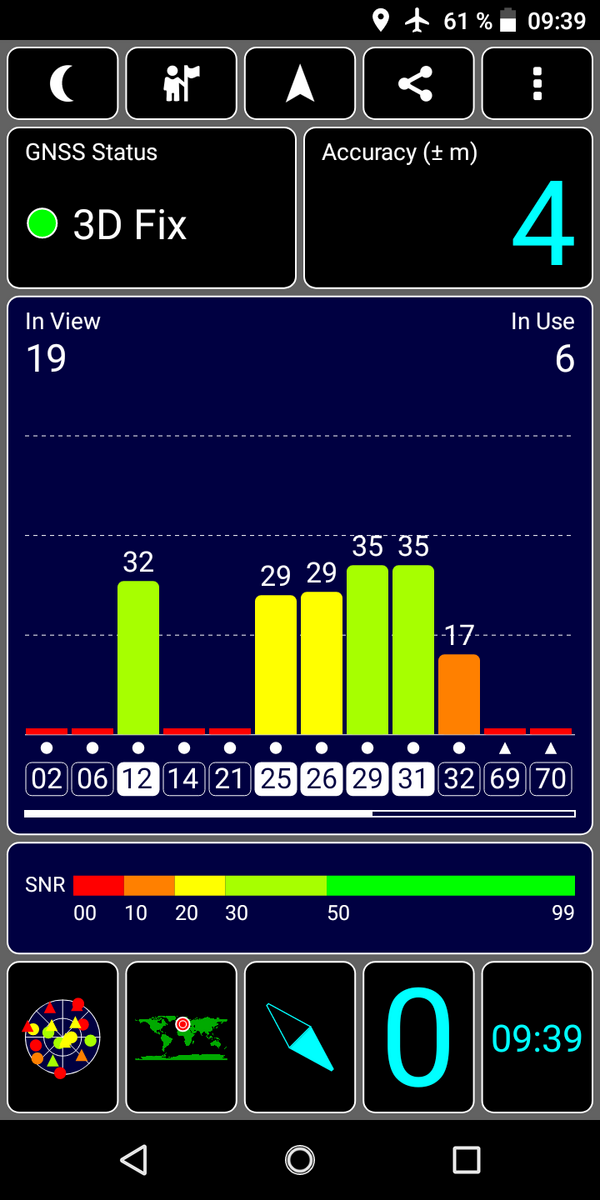Go back using the system back button
This screenshot has width=600, height=1200.
[133, 1159]
